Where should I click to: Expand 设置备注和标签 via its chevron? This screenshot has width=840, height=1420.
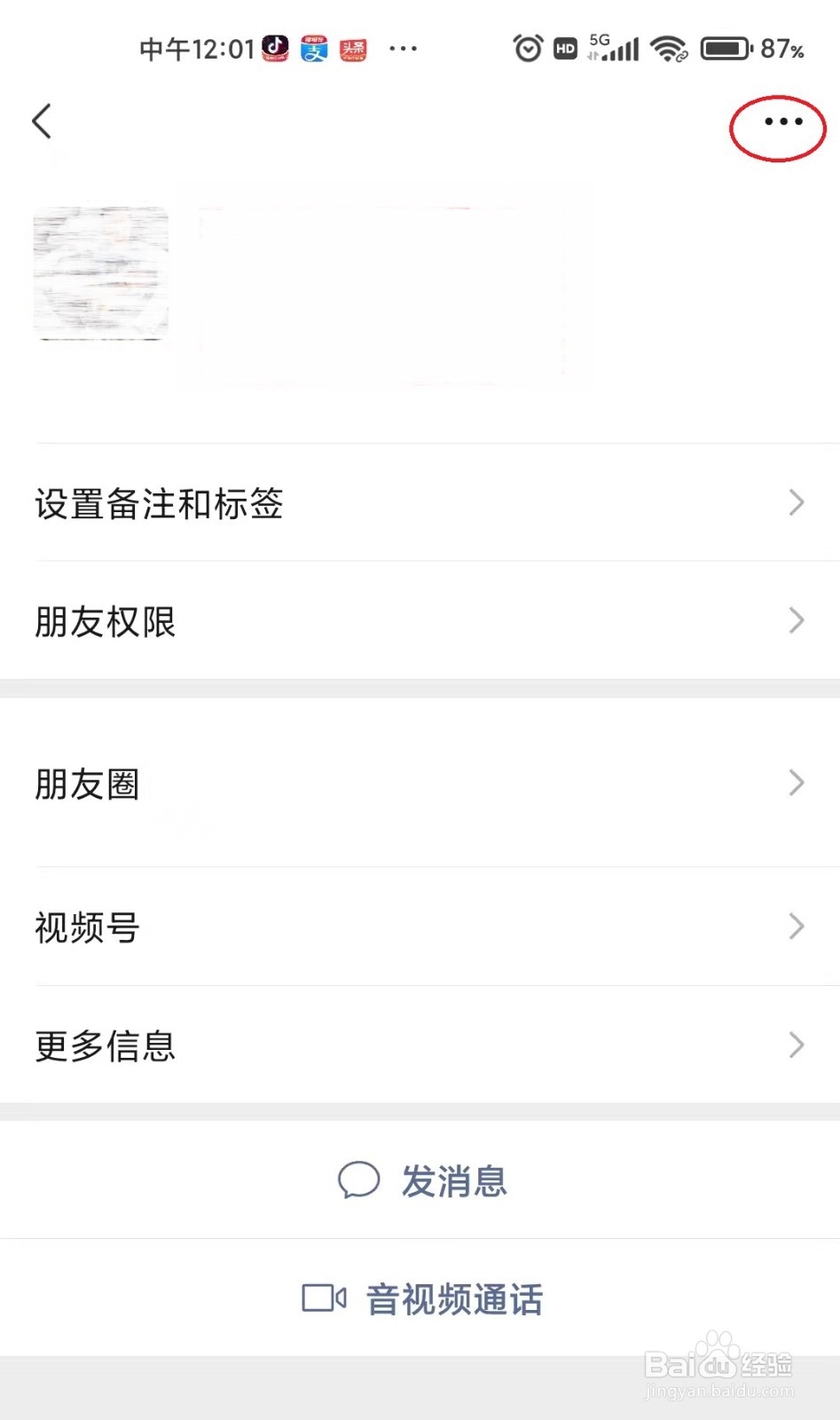click(796, 503)
